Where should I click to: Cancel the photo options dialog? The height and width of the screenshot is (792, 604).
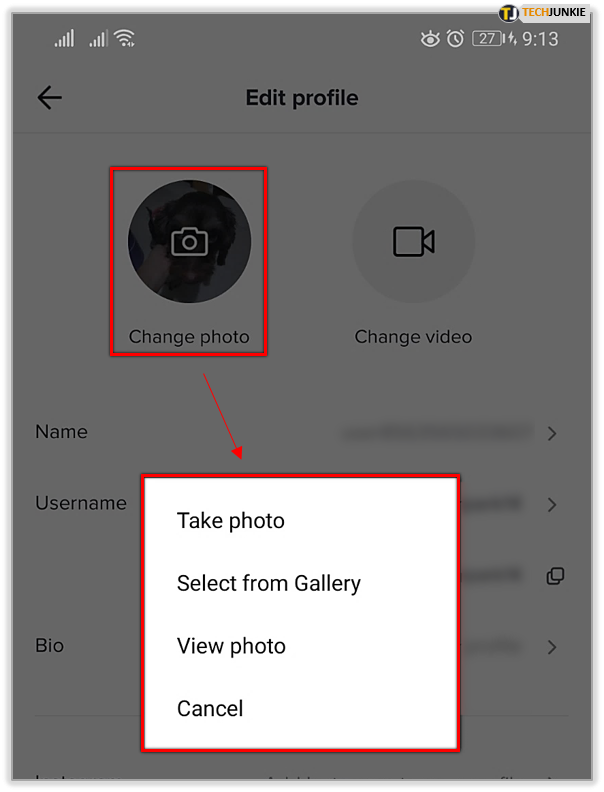point(210,709)
